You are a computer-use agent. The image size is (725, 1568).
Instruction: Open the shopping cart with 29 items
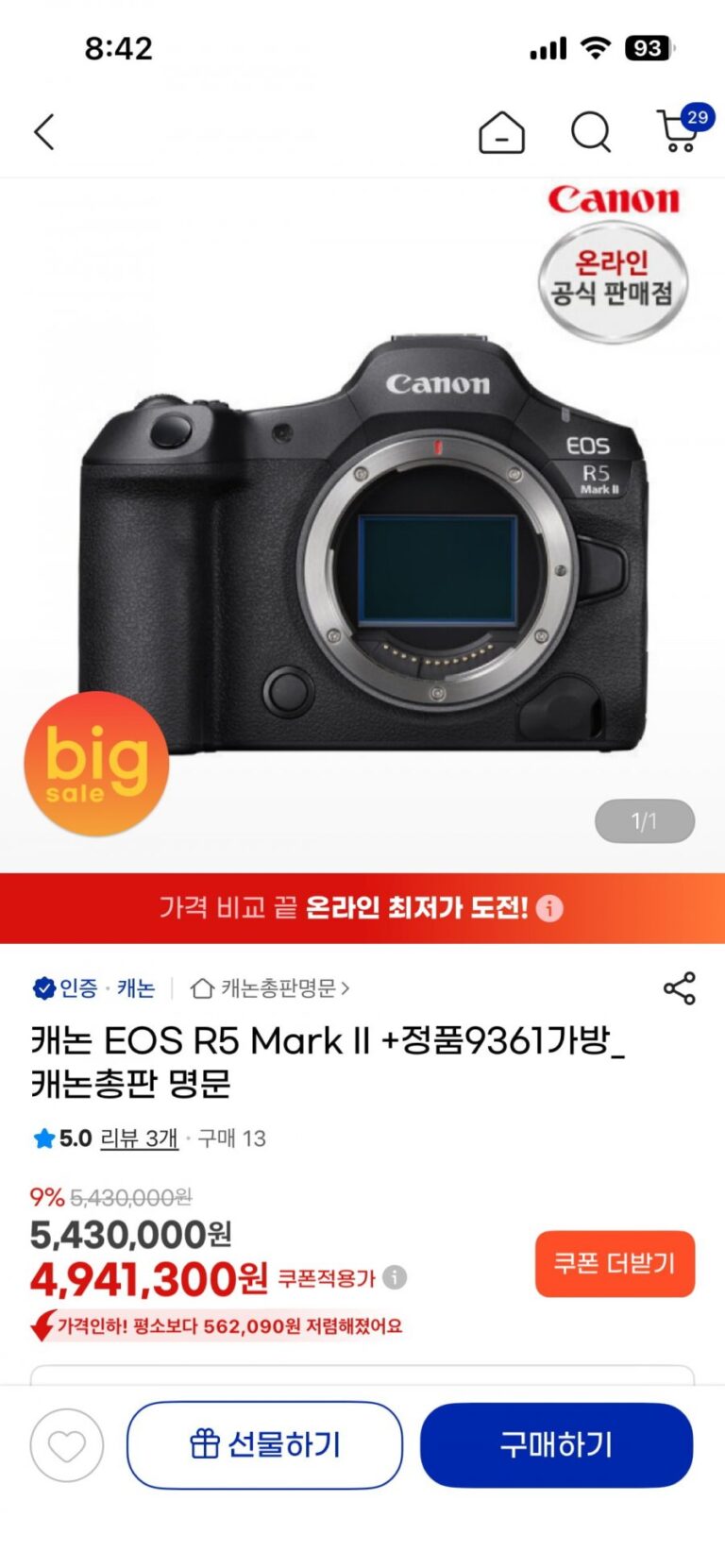tap(680, 130)
